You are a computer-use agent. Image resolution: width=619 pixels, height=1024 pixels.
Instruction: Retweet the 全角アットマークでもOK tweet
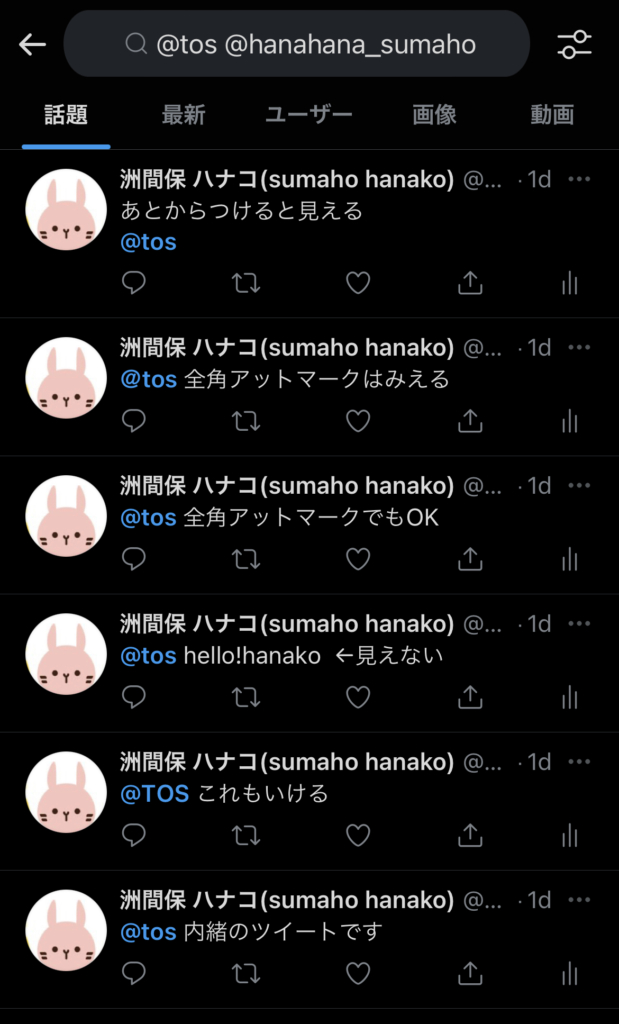click(246, 559)
